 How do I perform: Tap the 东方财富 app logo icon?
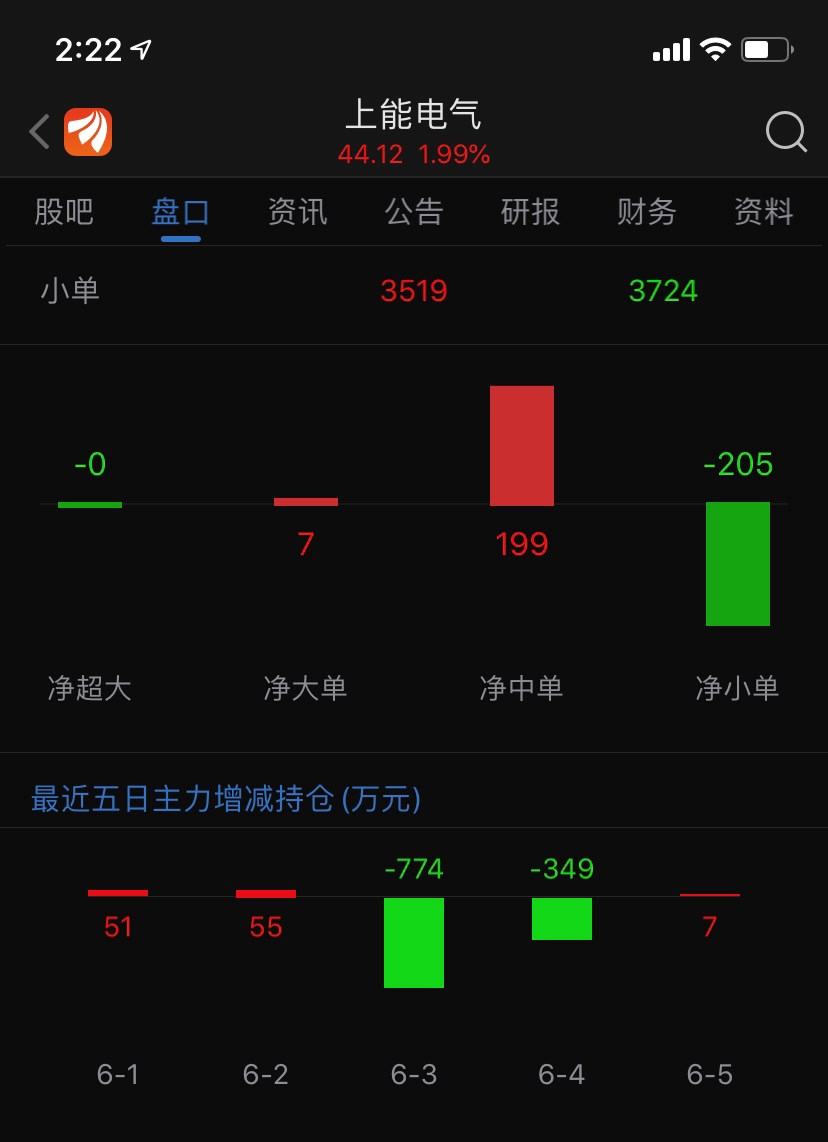89,131
